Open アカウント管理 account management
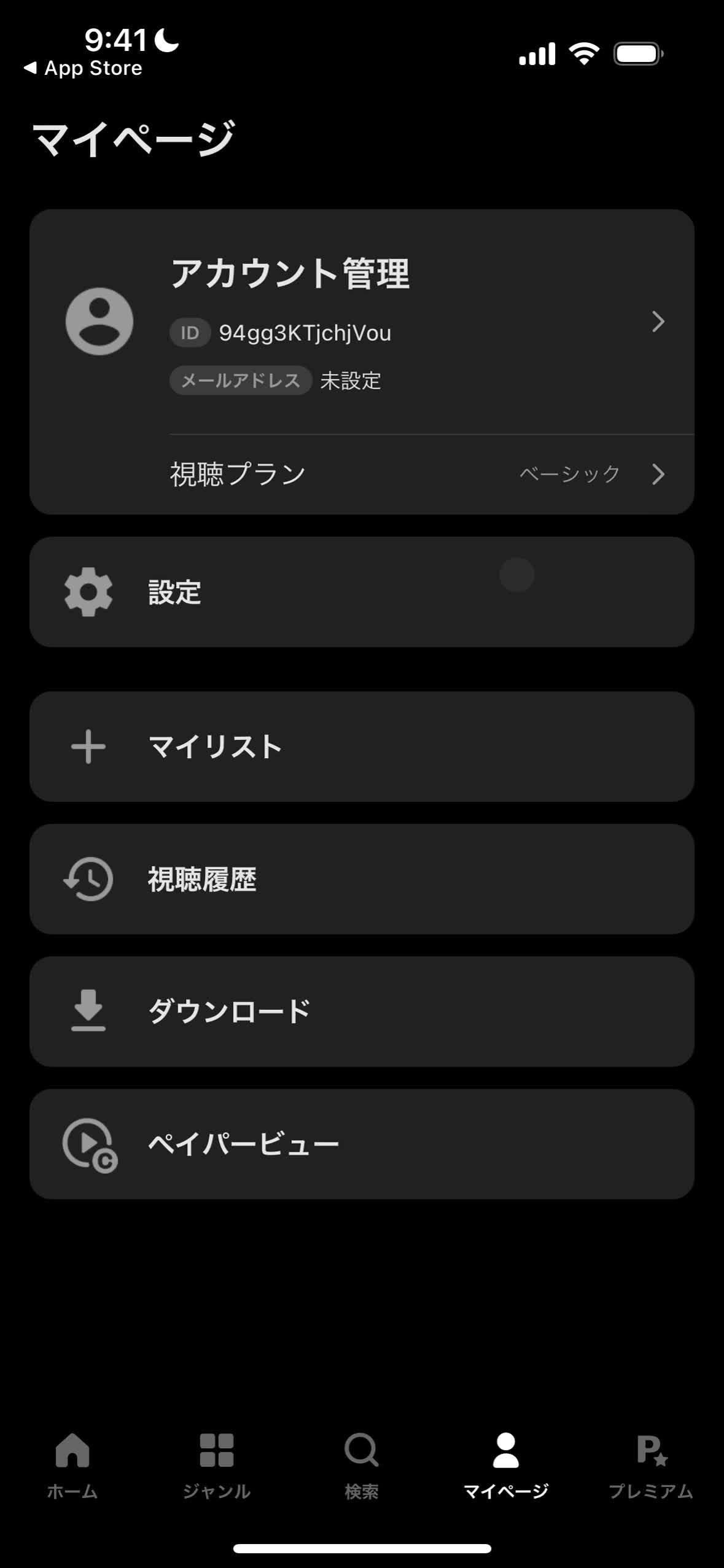Viewport: 724px width, 1568px height. (362, 321)
